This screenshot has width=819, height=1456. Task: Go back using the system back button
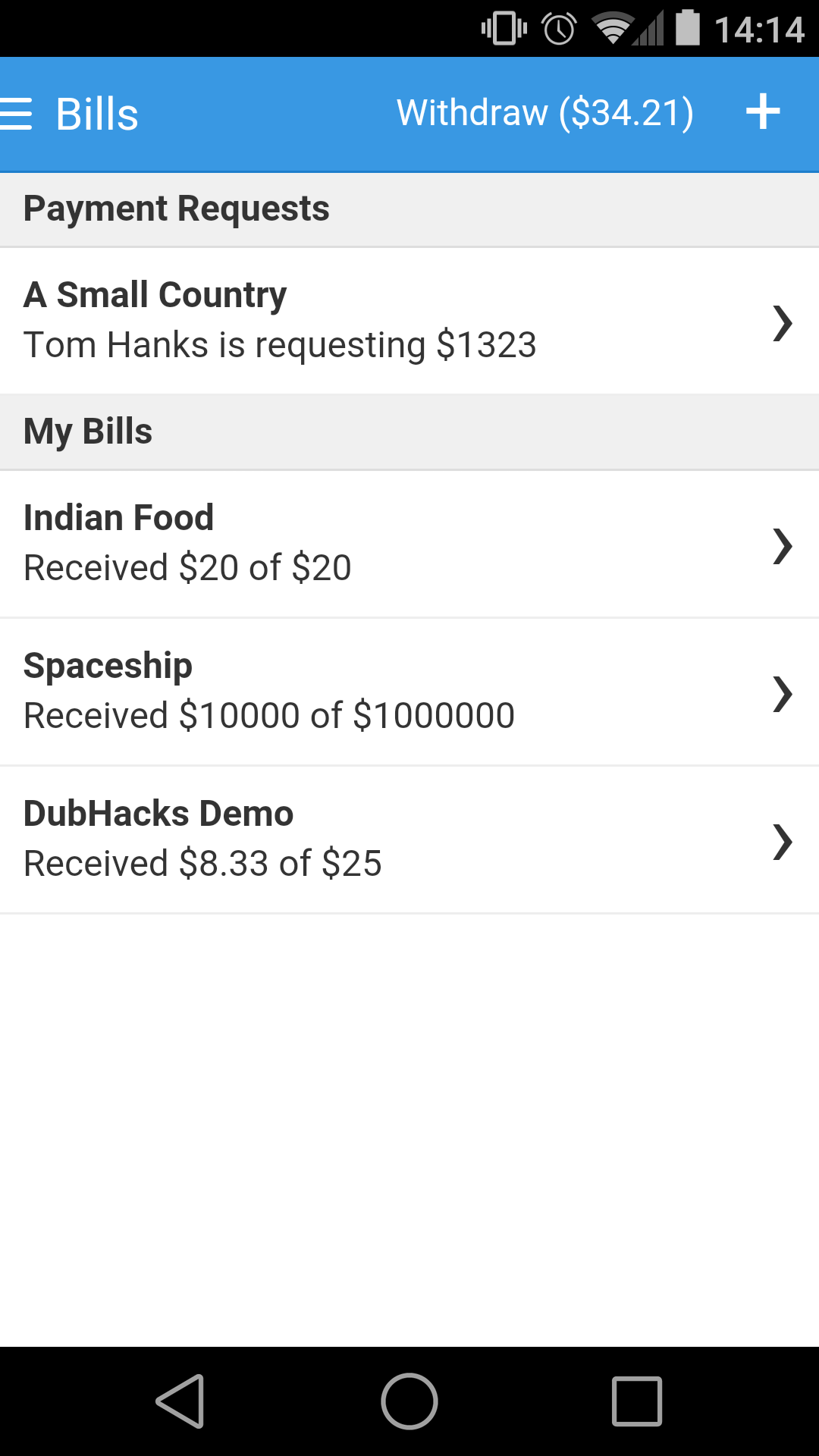click(x=180, y=1401)
